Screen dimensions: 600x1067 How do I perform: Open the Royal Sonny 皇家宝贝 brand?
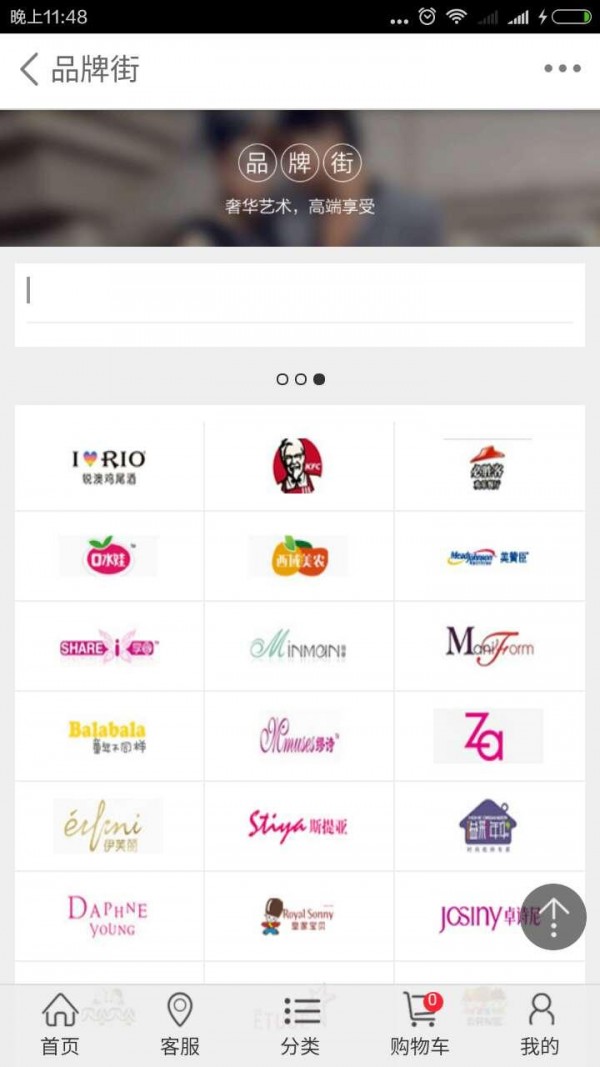298,916
